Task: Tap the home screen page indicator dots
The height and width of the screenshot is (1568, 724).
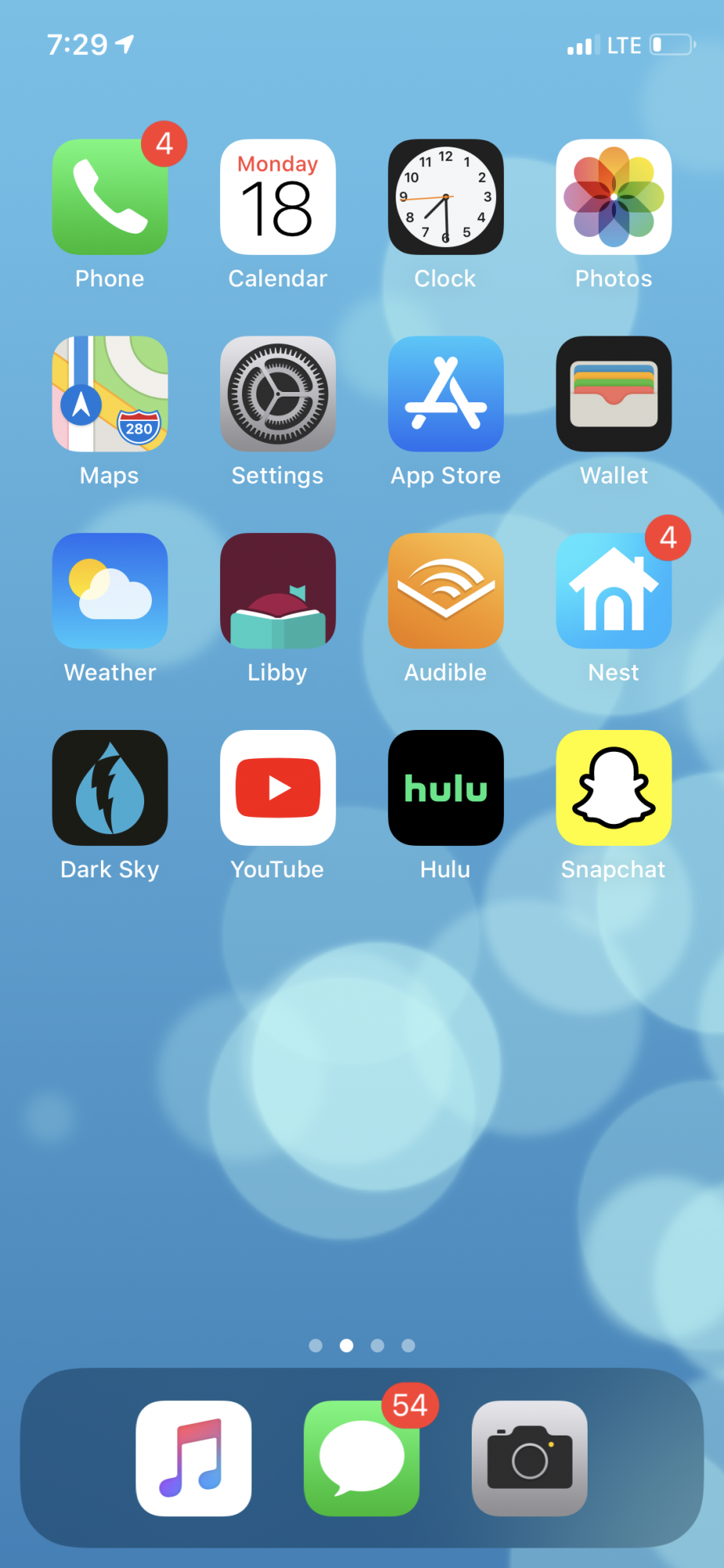Action: (362, 1345)
